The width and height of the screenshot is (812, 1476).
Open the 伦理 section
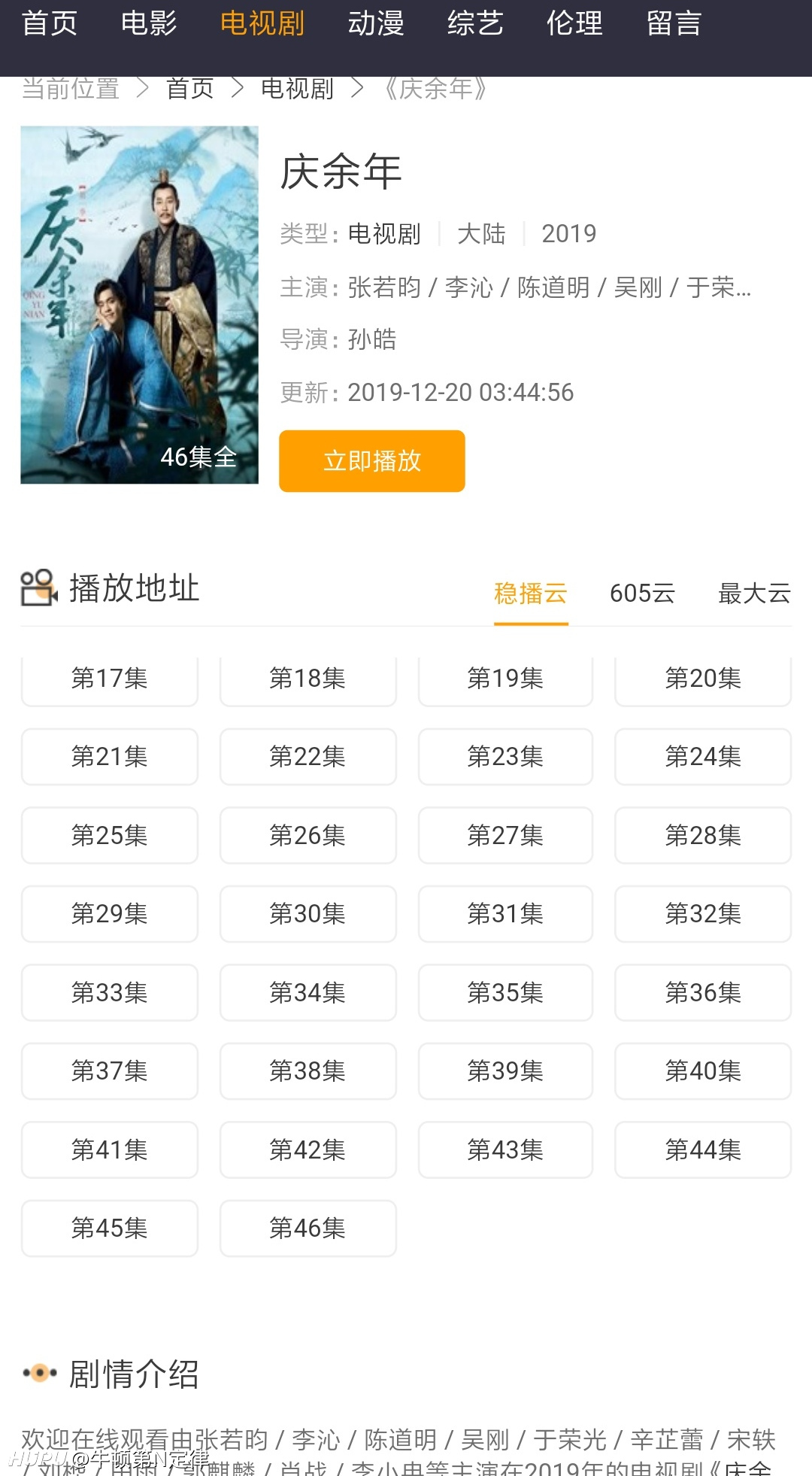(574, 23)
